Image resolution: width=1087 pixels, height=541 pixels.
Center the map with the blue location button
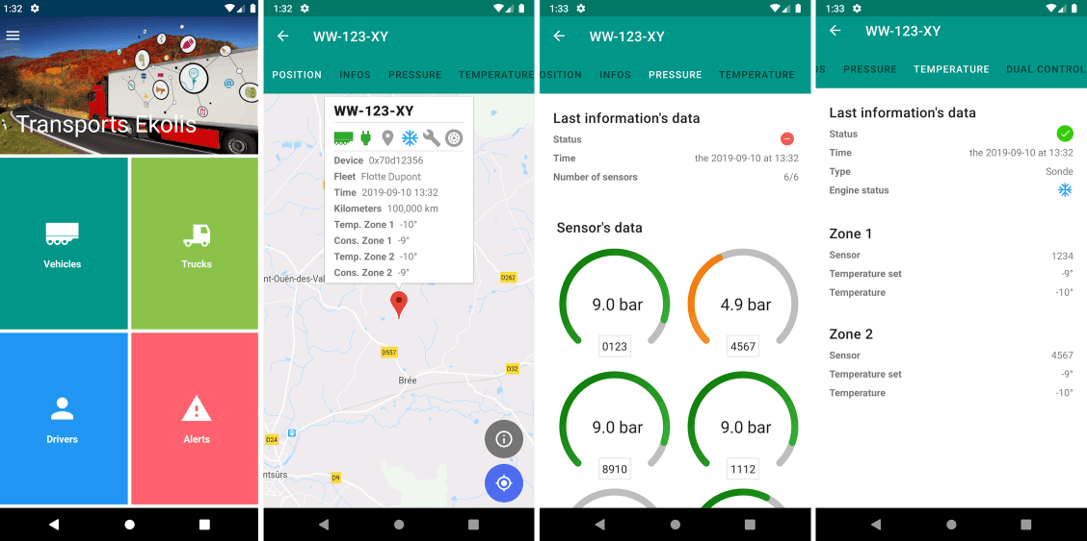pyautogui.click(x=504, y=483)
